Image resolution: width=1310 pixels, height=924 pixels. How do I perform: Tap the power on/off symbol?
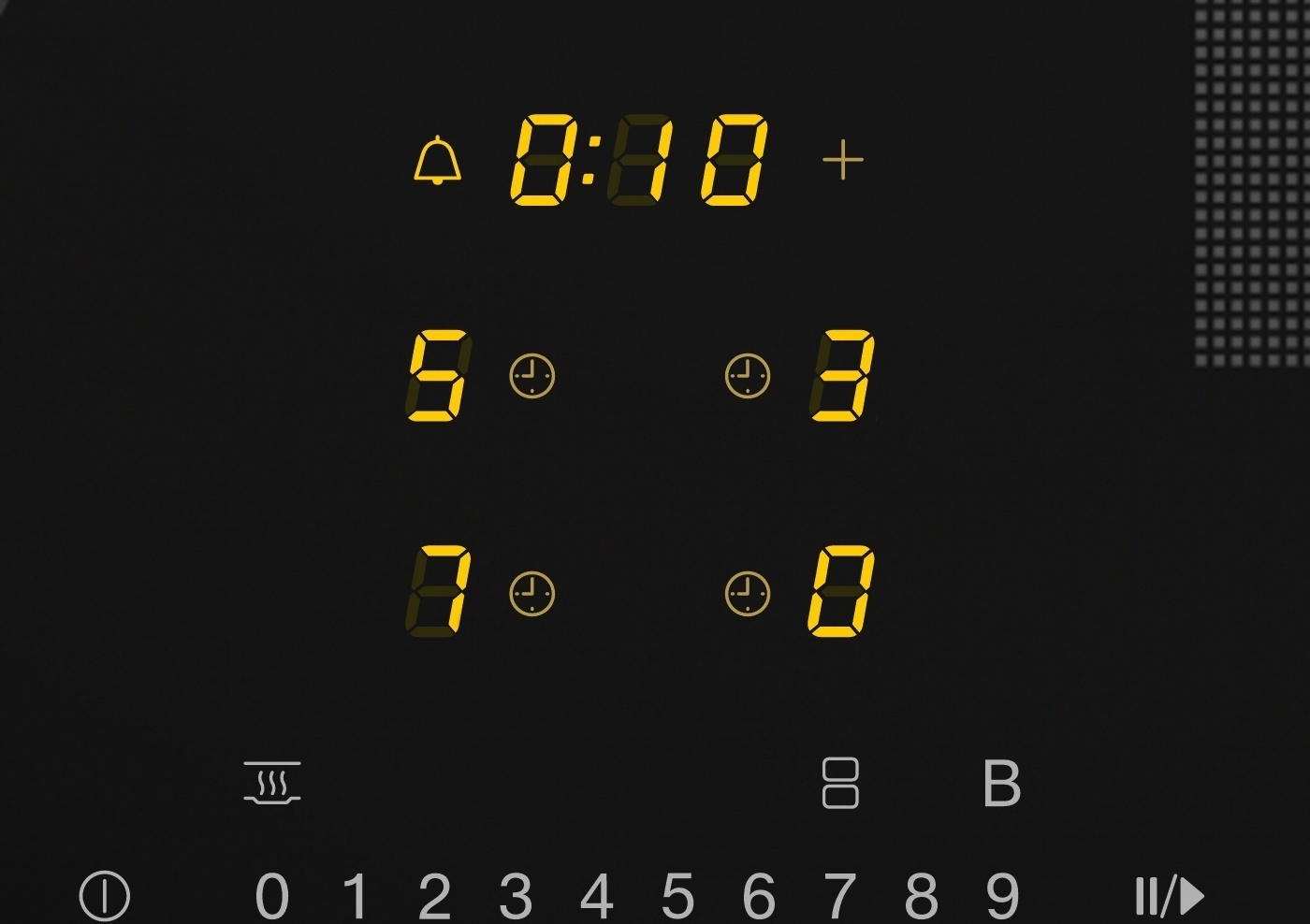[x=104, y=896]
